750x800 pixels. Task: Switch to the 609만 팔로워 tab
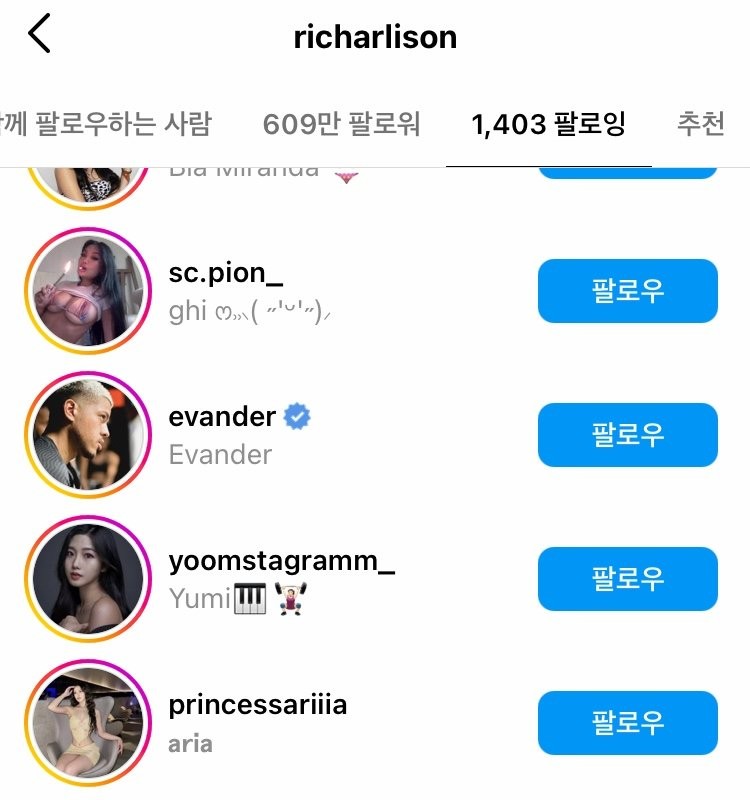[341, 125]
